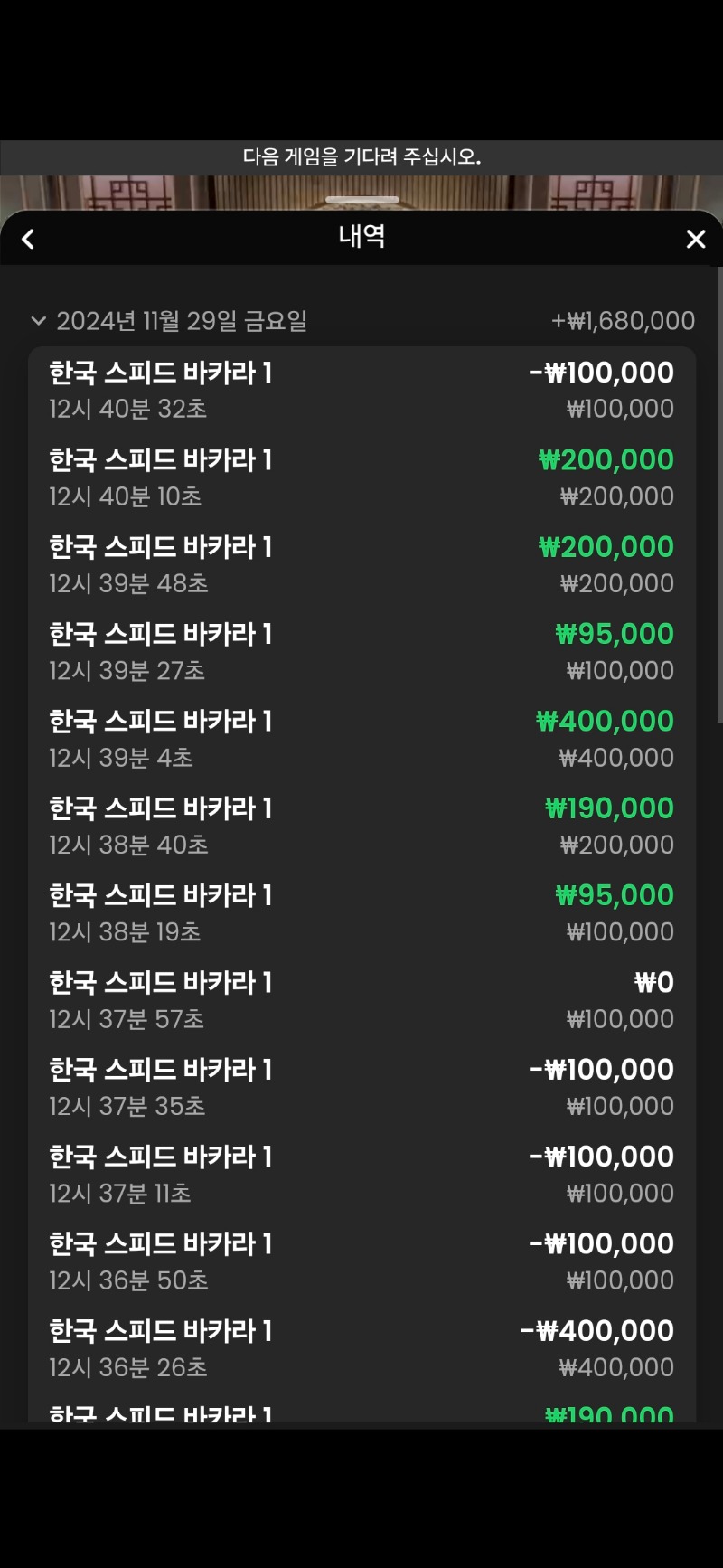The image size is (723, 1568).
Task: Select the 12시 39분 27초 entry
Action: pos(361,651)
